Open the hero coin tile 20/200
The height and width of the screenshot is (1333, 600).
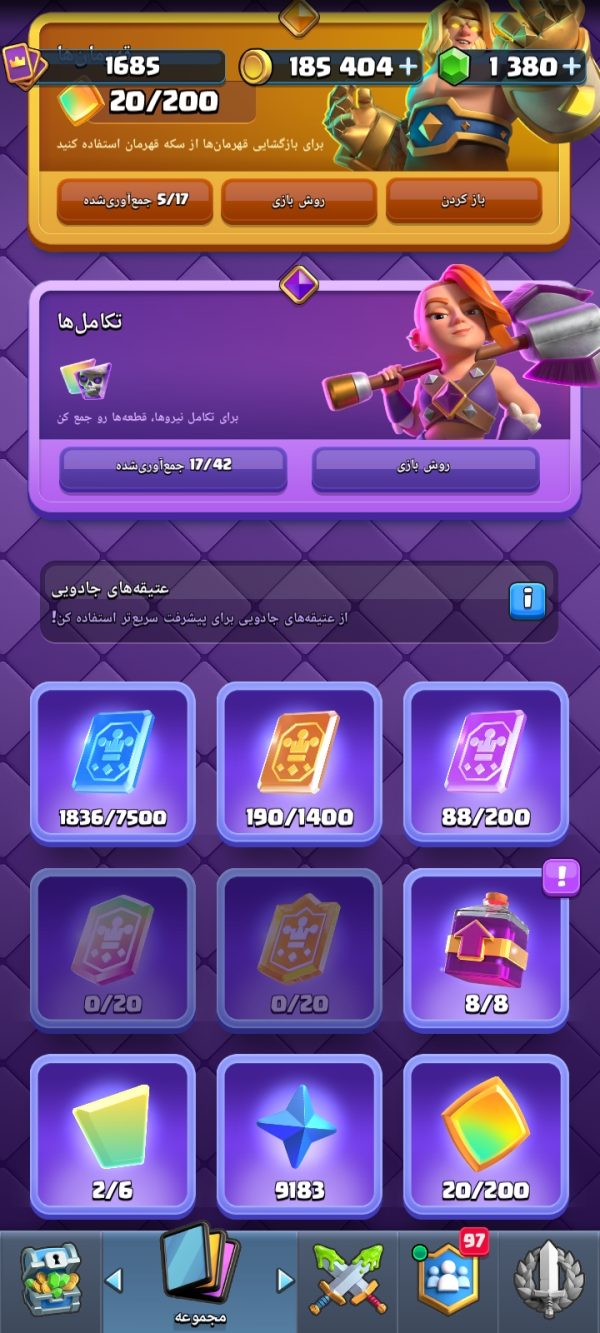point(486,1135)
